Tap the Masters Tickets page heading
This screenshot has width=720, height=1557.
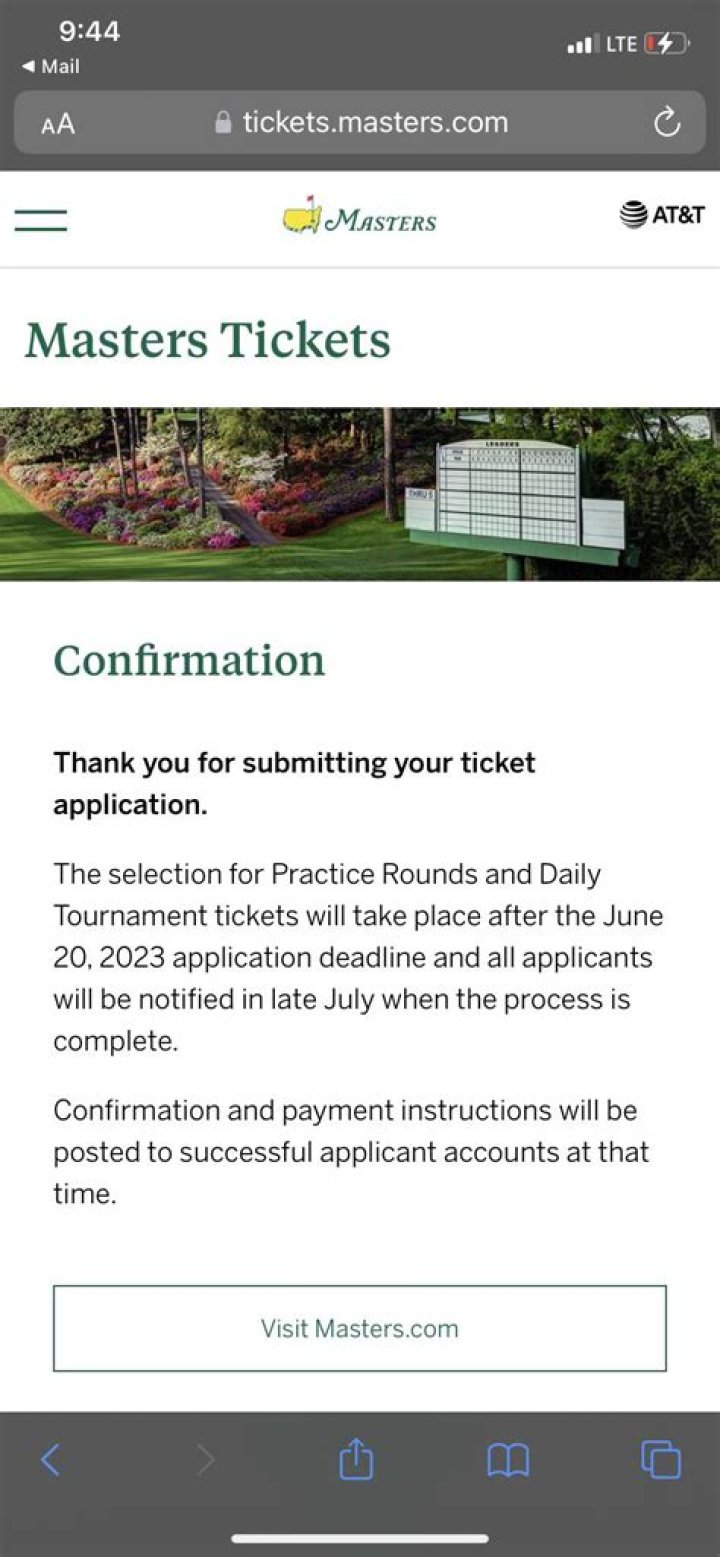point(209,340)
